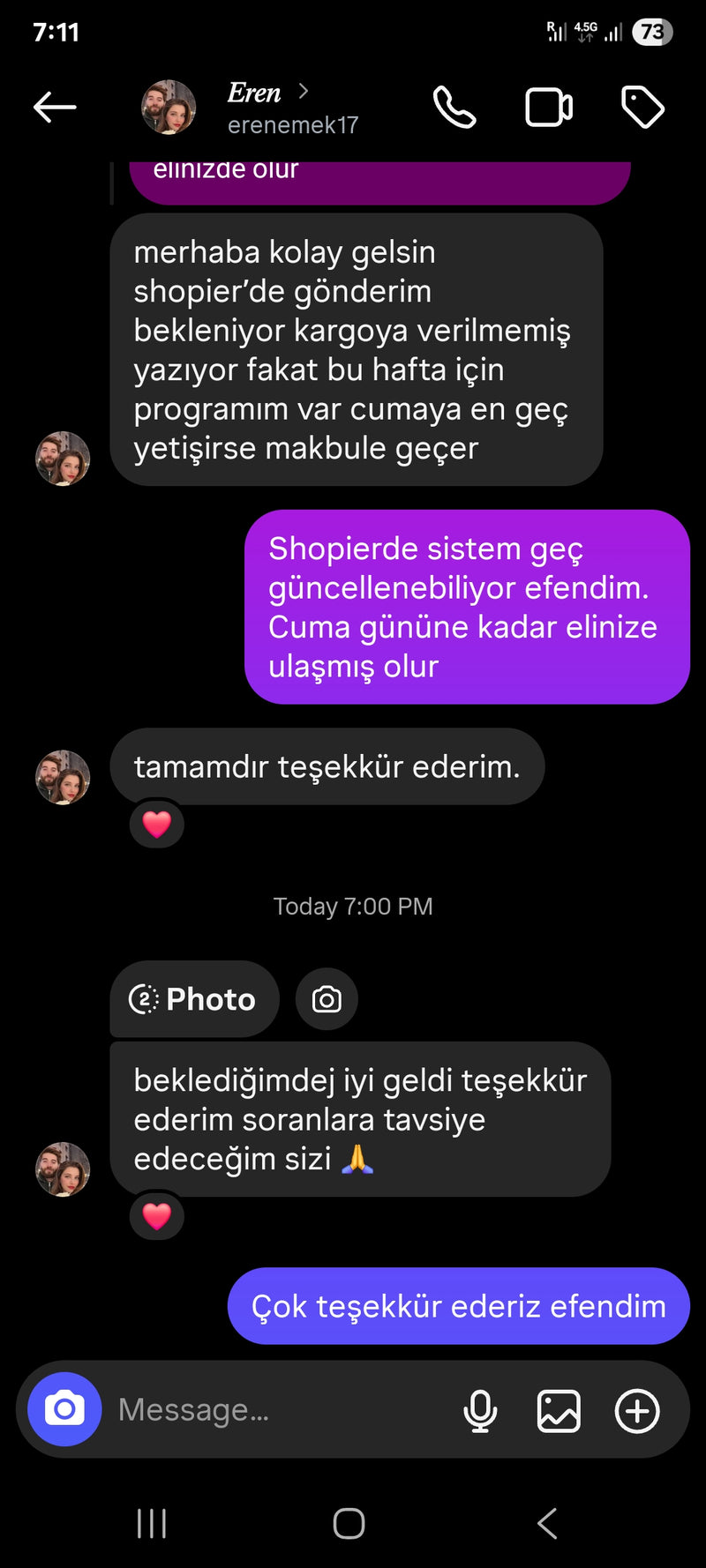The image size is (706, 1568).
Task: Open the blue camera button in message bar
Action: 64,1409
